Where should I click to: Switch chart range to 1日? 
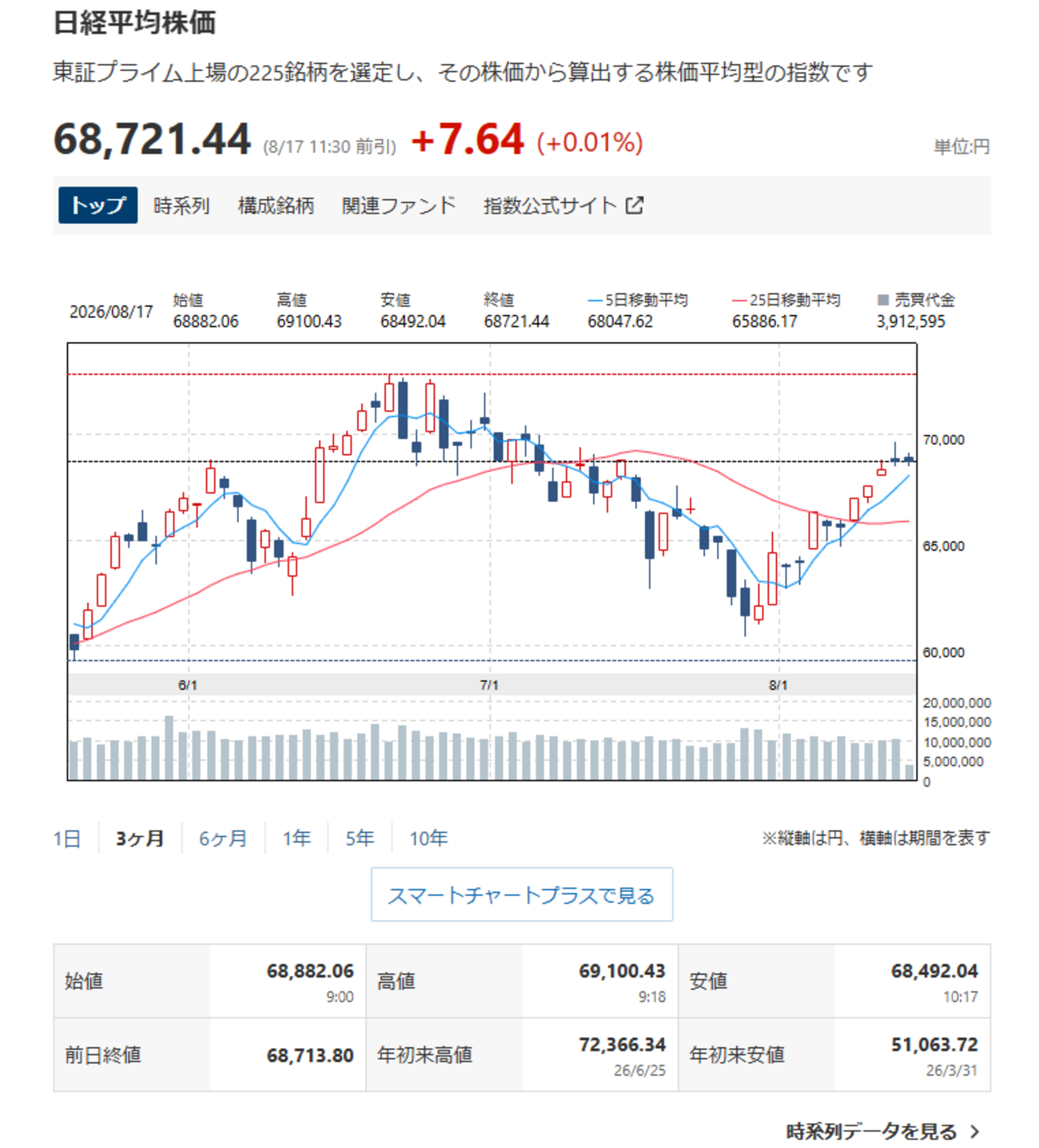(x=67, y=838)
